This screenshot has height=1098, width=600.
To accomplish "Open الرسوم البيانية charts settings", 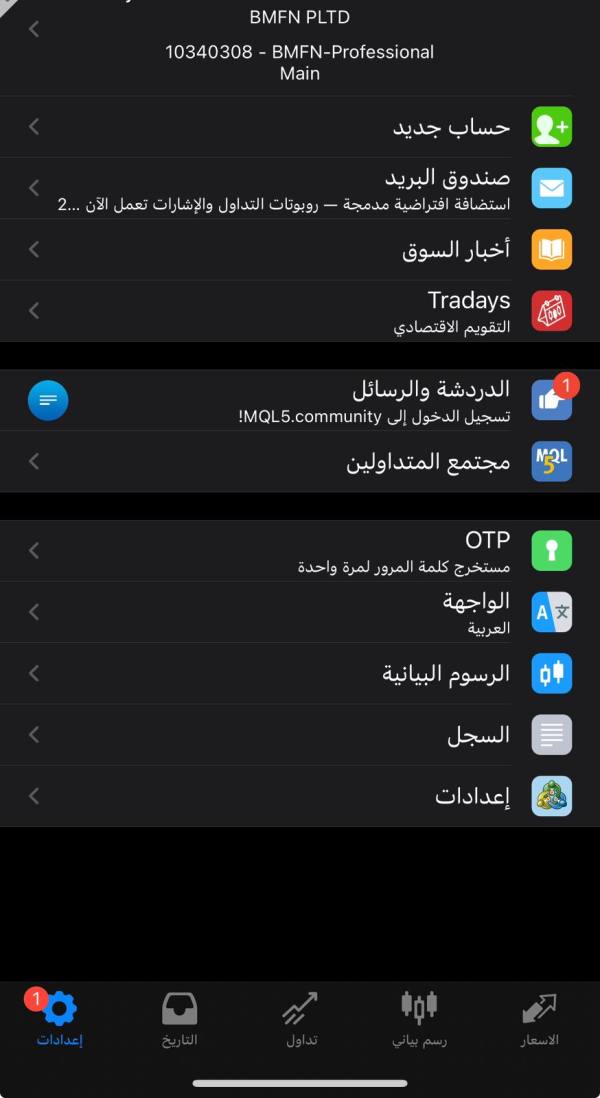I will [x=300, y=674].
